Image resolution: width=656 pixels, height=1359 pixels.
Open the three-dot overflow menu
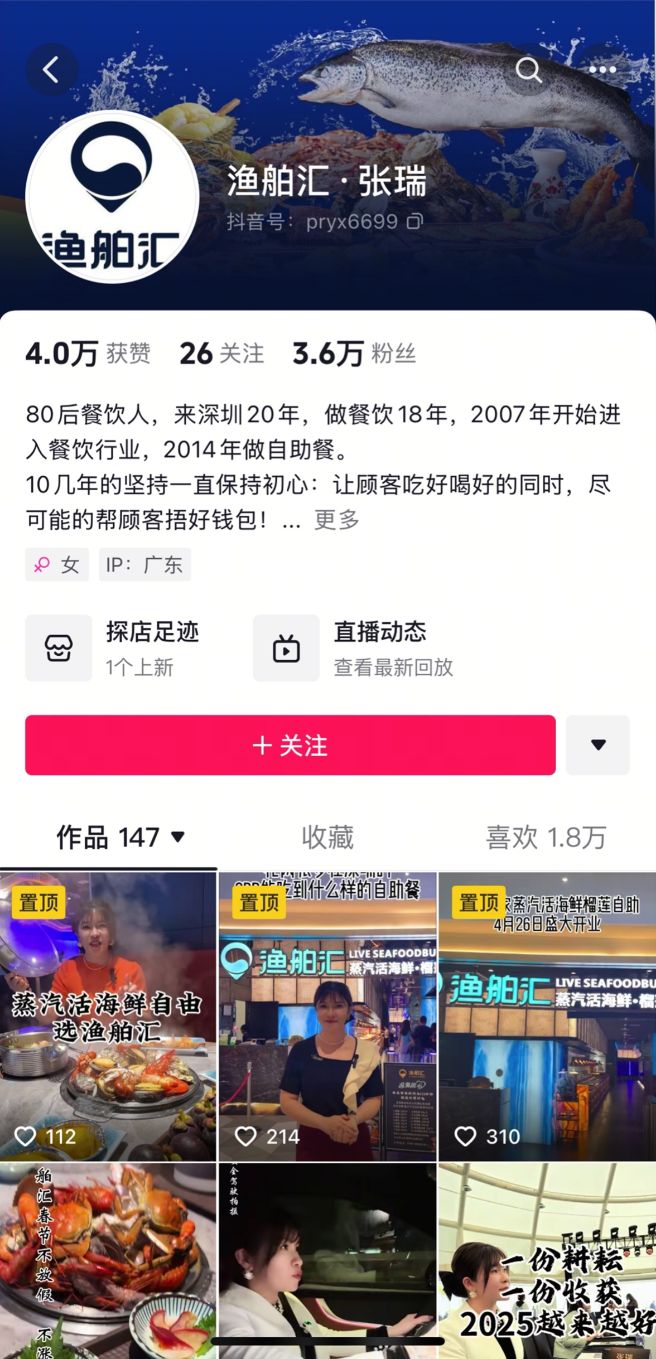point(602,70)
